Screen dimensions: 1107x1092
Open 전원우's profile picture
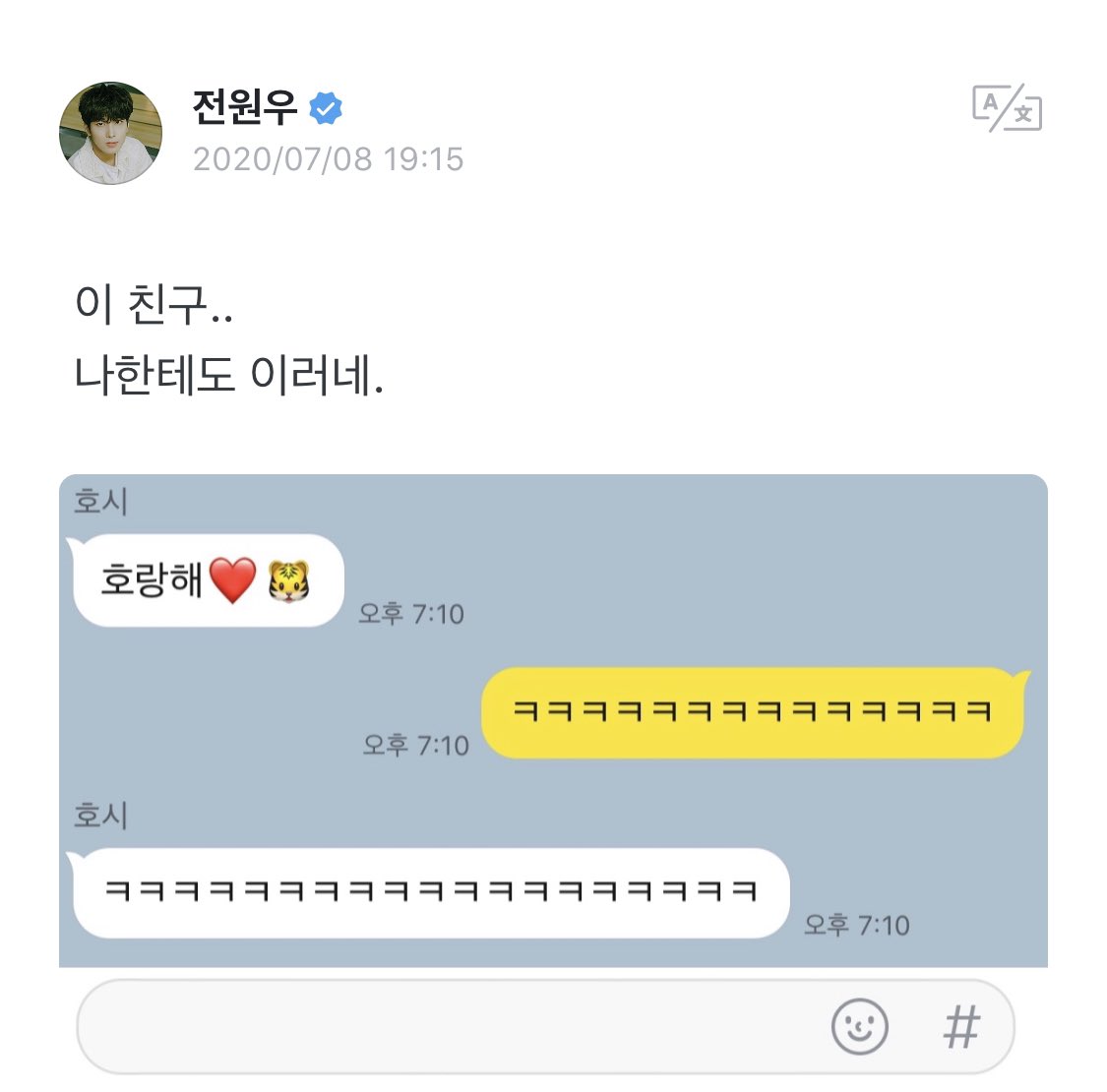[x=111, y=134]
